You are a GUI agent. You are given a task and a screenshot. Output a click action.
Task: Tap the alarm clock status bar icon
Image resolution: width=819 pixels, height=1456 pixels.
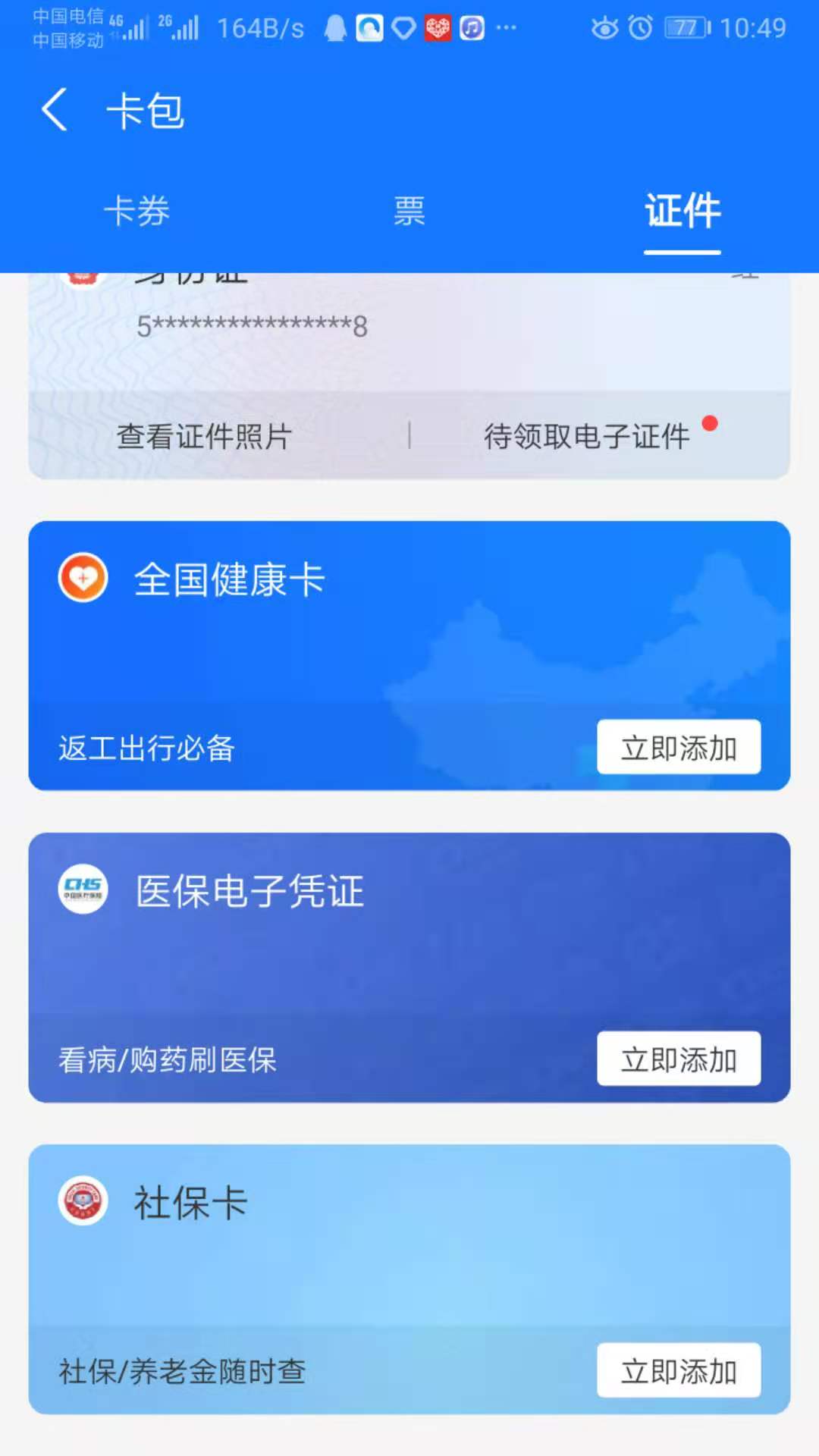tap(641, 27)
